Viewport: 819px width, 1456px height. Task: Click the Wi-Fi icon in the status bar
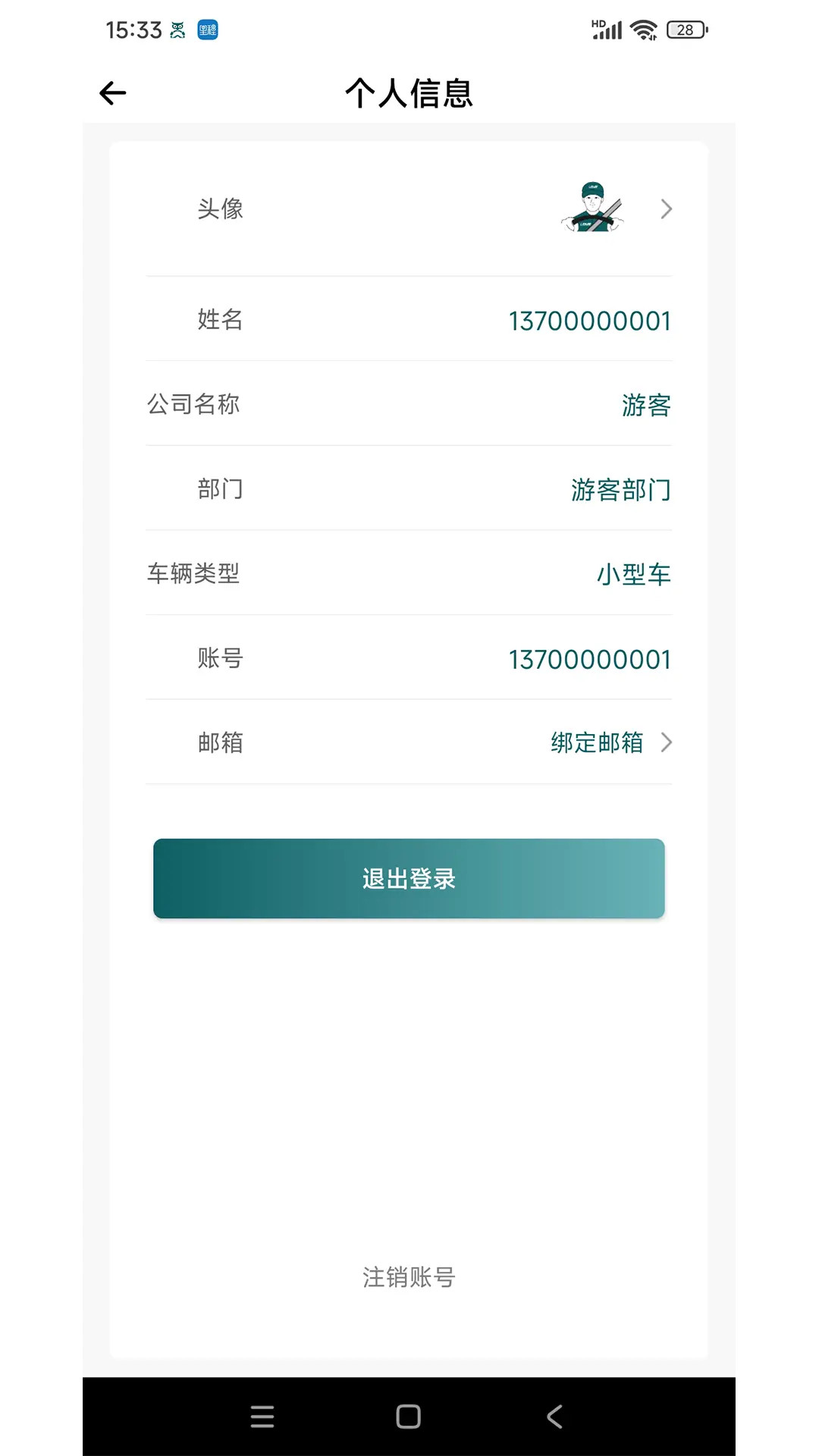[x=643, y=30]
